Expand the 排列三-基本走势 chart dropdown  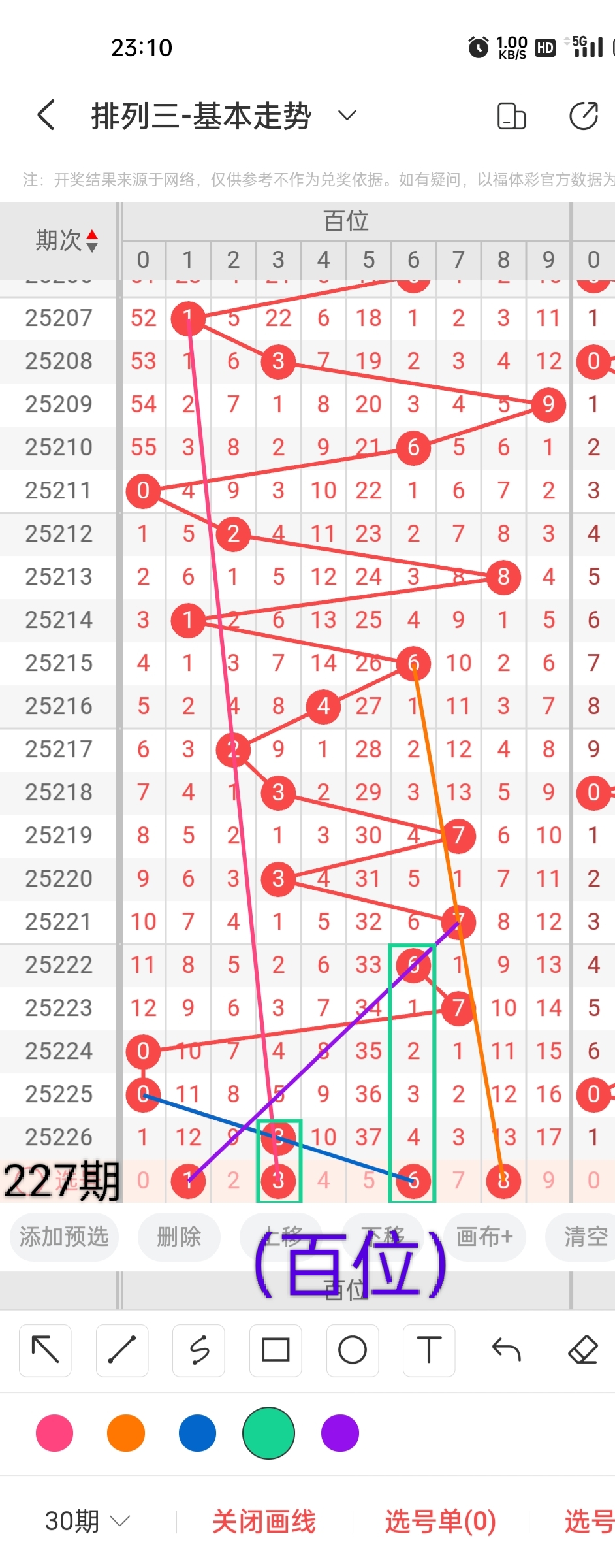pyautogui.click(x=347, y=116)
